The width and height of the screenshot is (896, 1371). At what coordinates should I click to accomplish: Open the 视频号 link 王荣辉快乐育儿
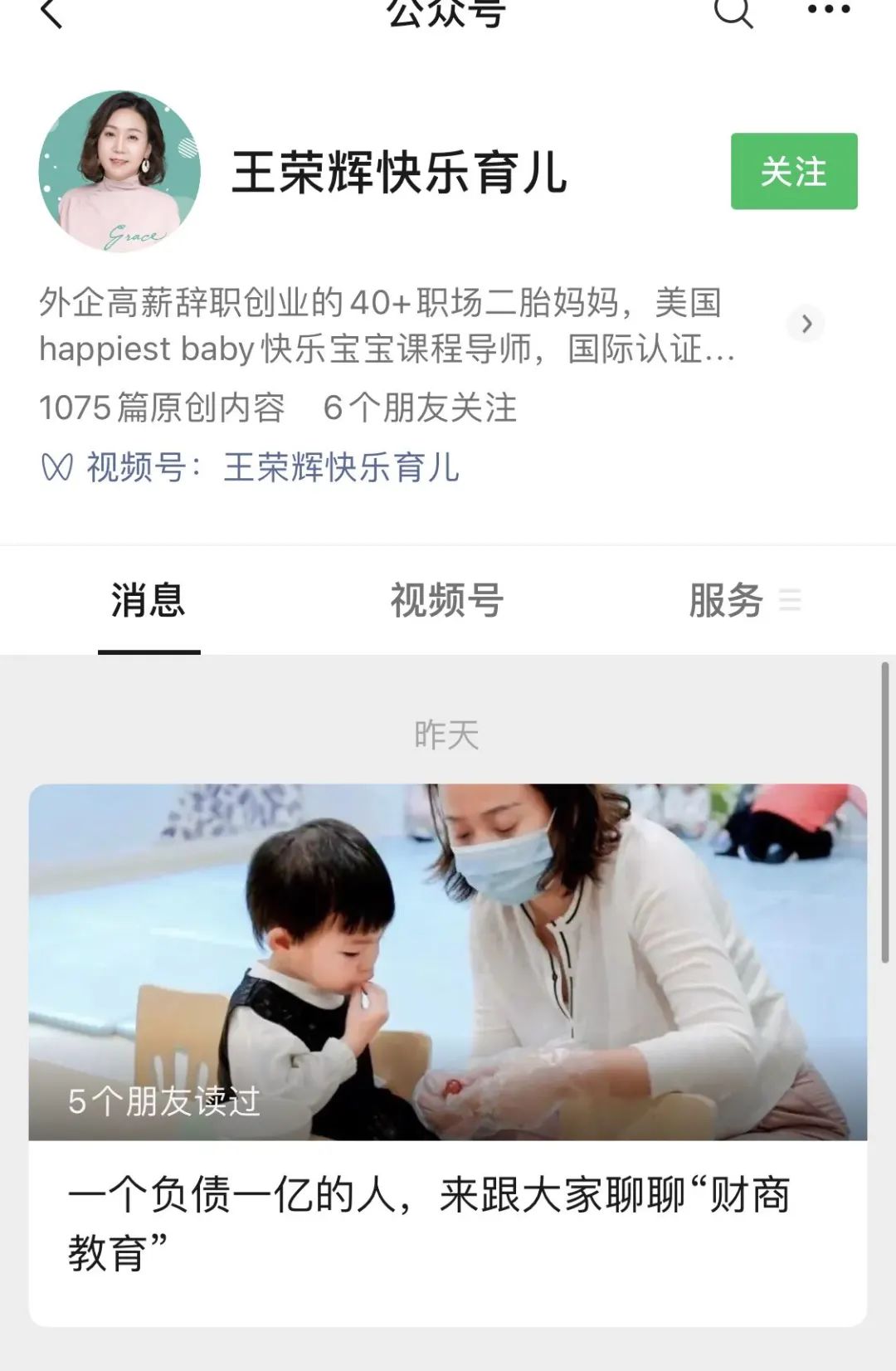coord(341,467)
